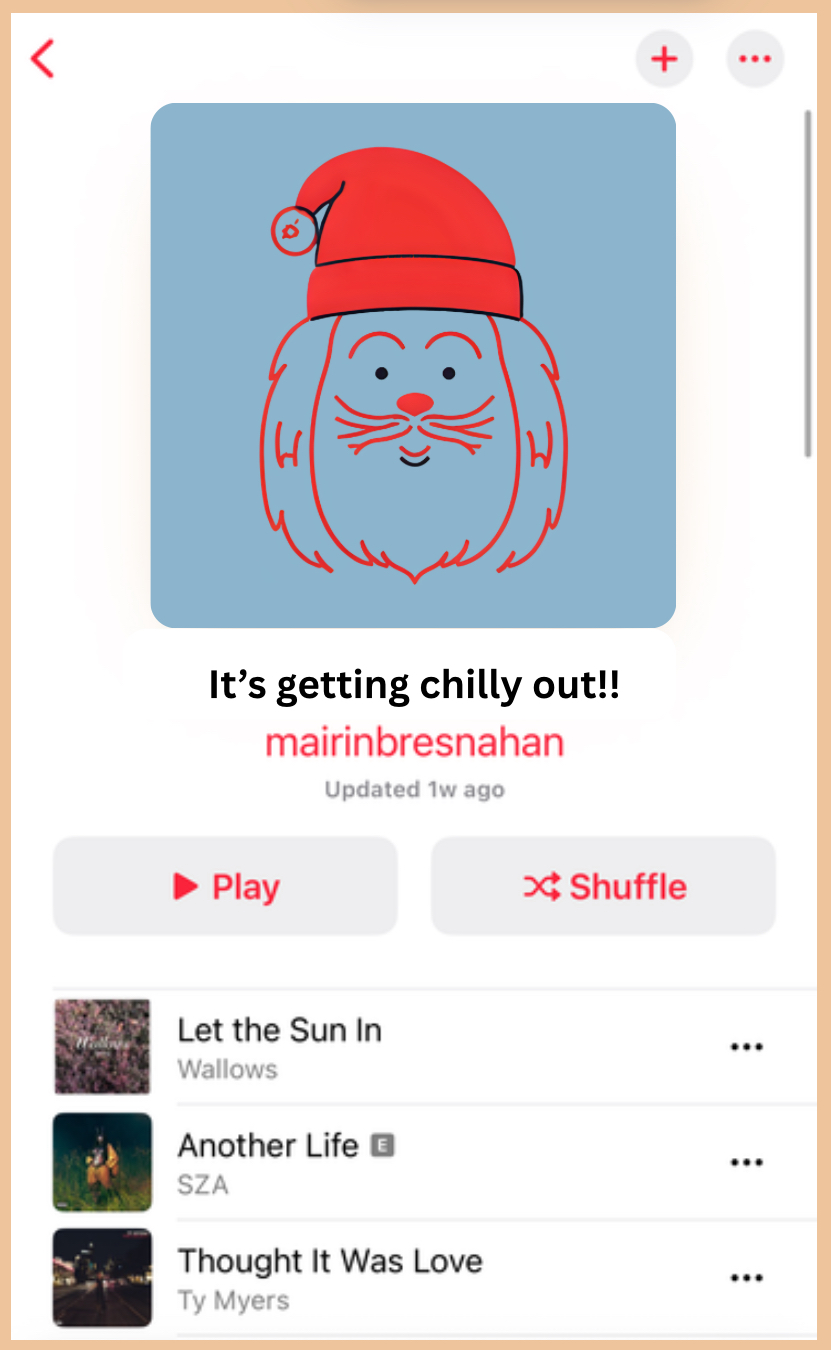Go back using the red arrow

(x=43, y=60)
